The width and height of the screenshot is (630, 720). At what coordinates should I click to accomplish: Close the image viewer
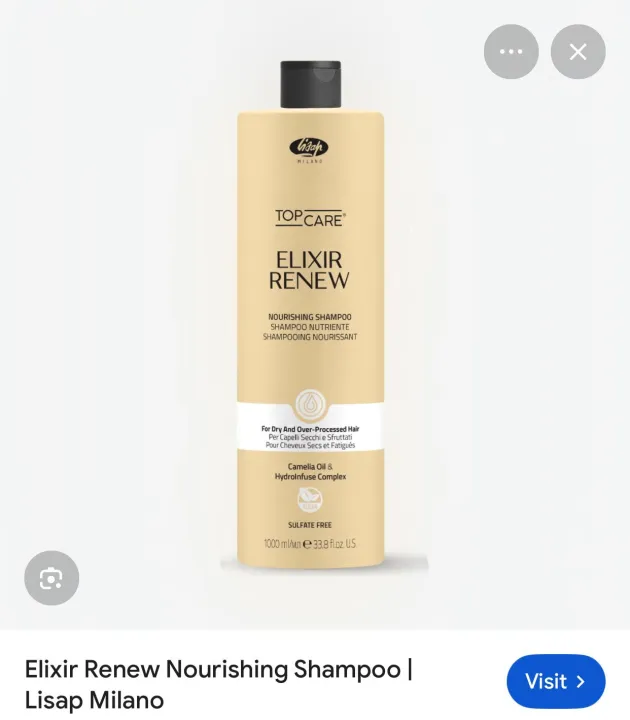click(578, 52)
